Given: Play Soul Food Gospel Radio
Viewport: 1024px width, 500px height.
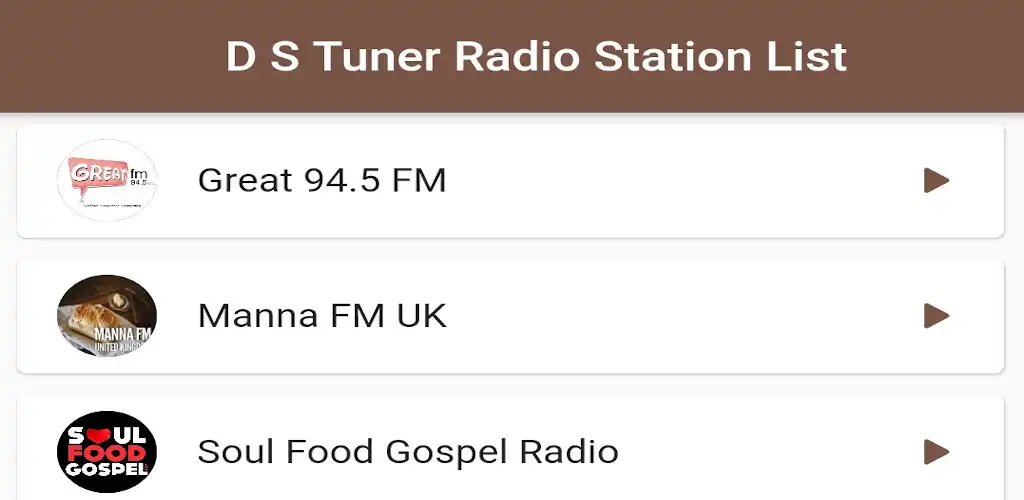Looking at the screenshot, I should (935, 452).
